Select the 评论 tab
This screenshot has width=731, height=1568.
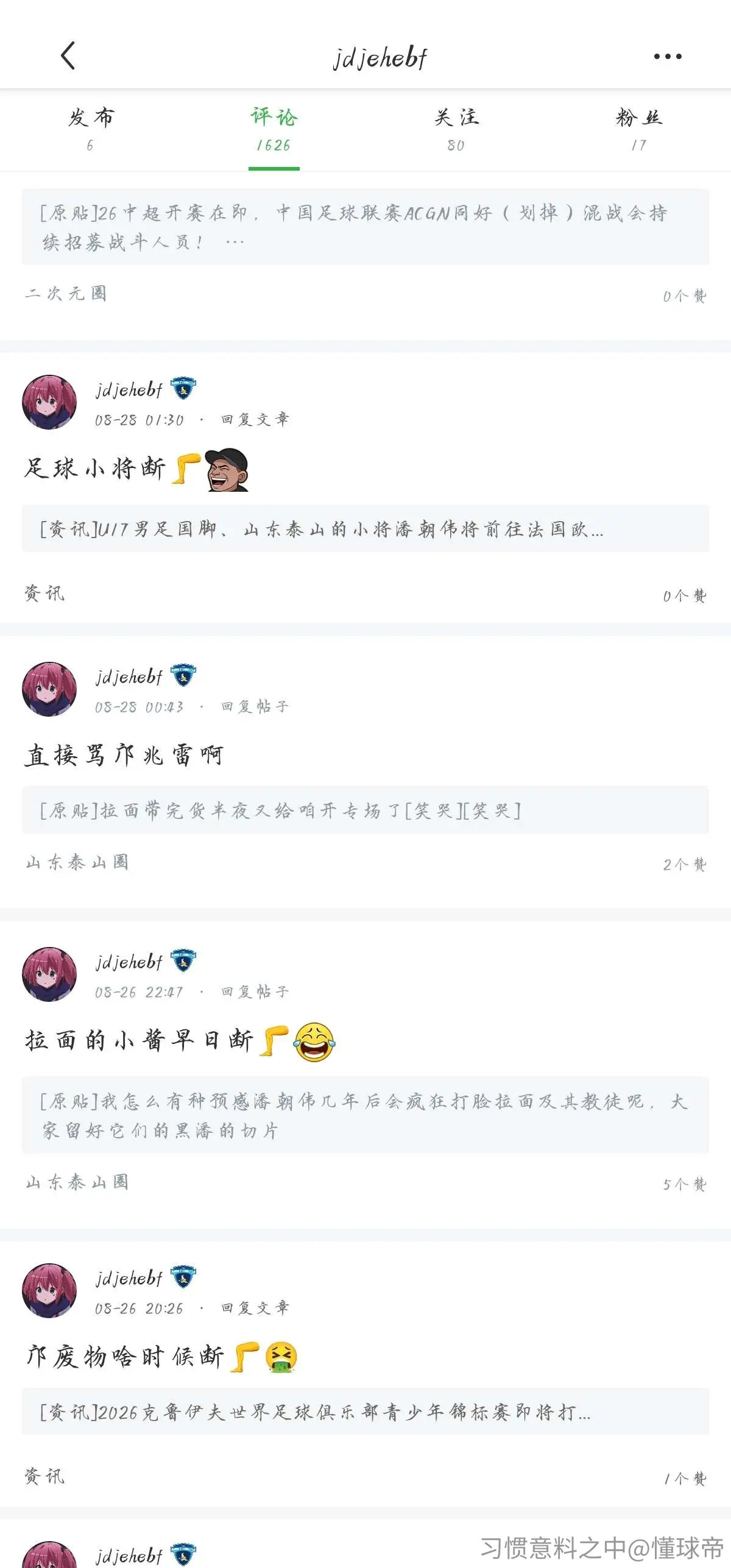coord(274,129)
